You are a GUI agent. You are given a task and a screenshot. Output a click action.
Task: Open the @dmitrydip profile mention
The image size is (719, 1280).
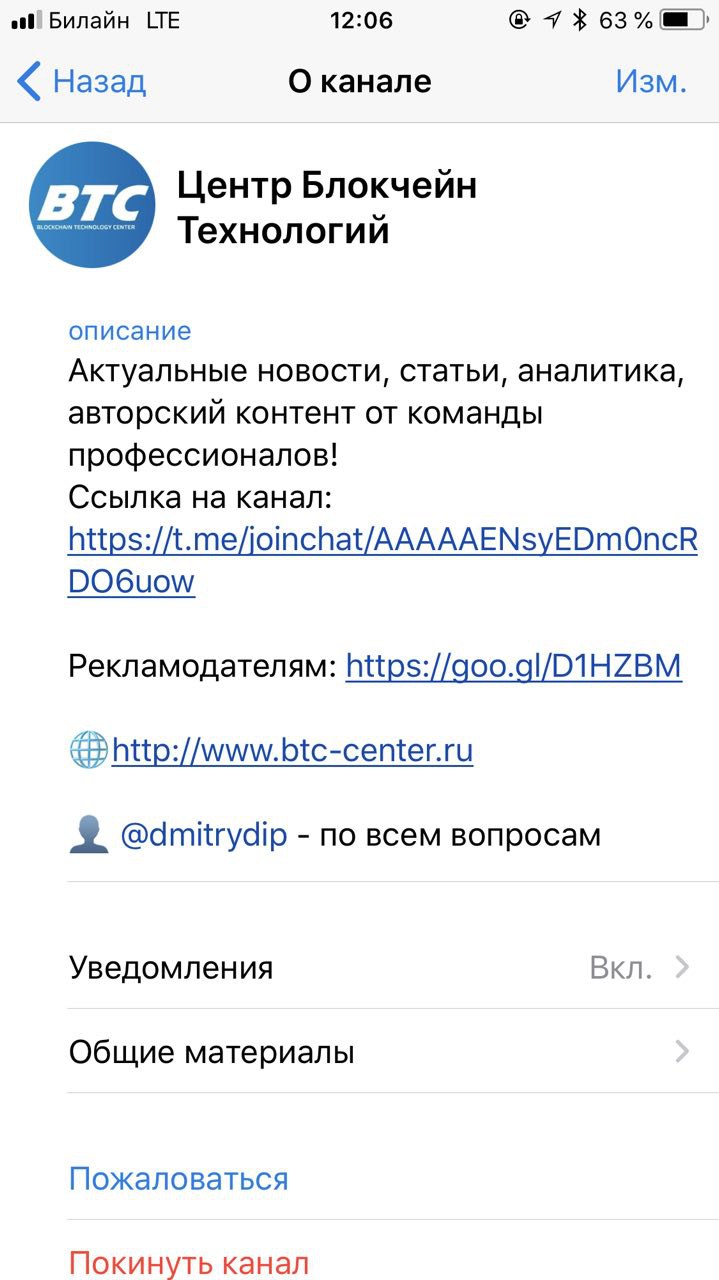click(x=204, y=835)
